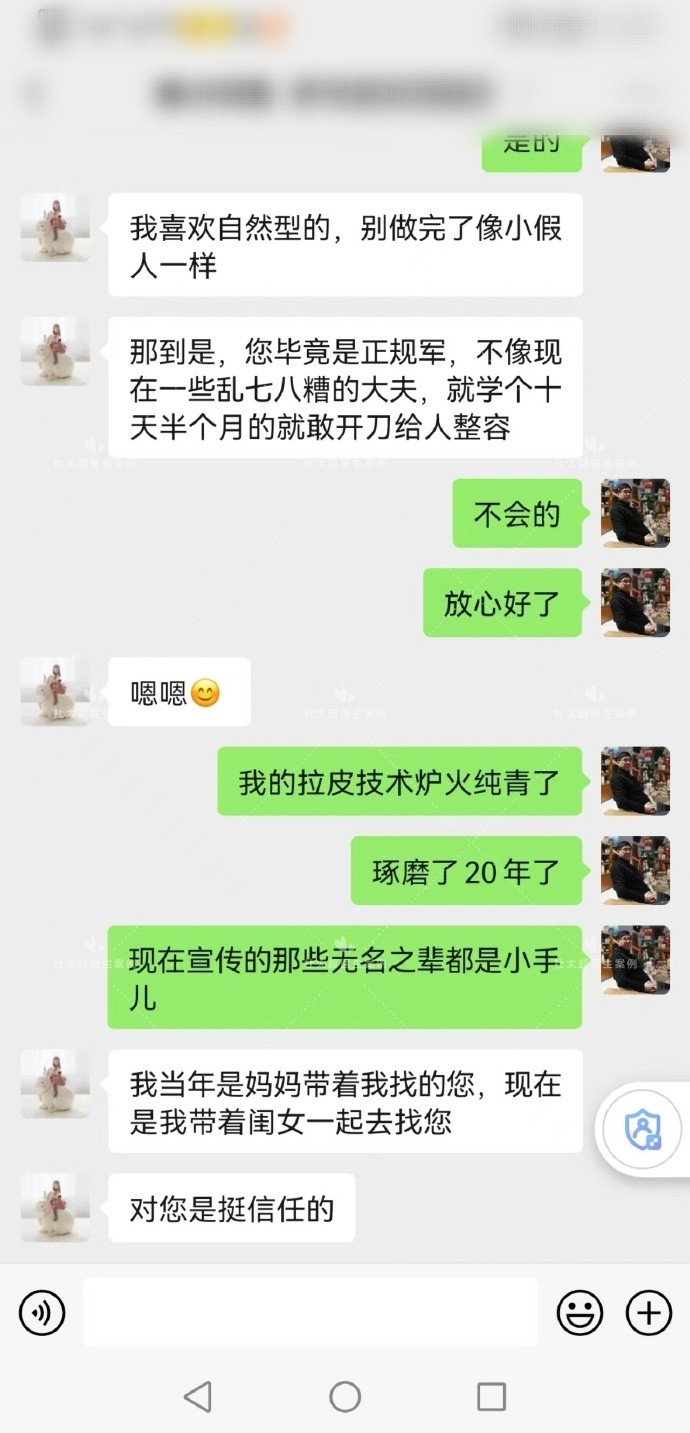Image resolution: width=690 pixels, height=1433 pixels.
Task: Open the emoji sticker panel
Action: click(579, 1312)
